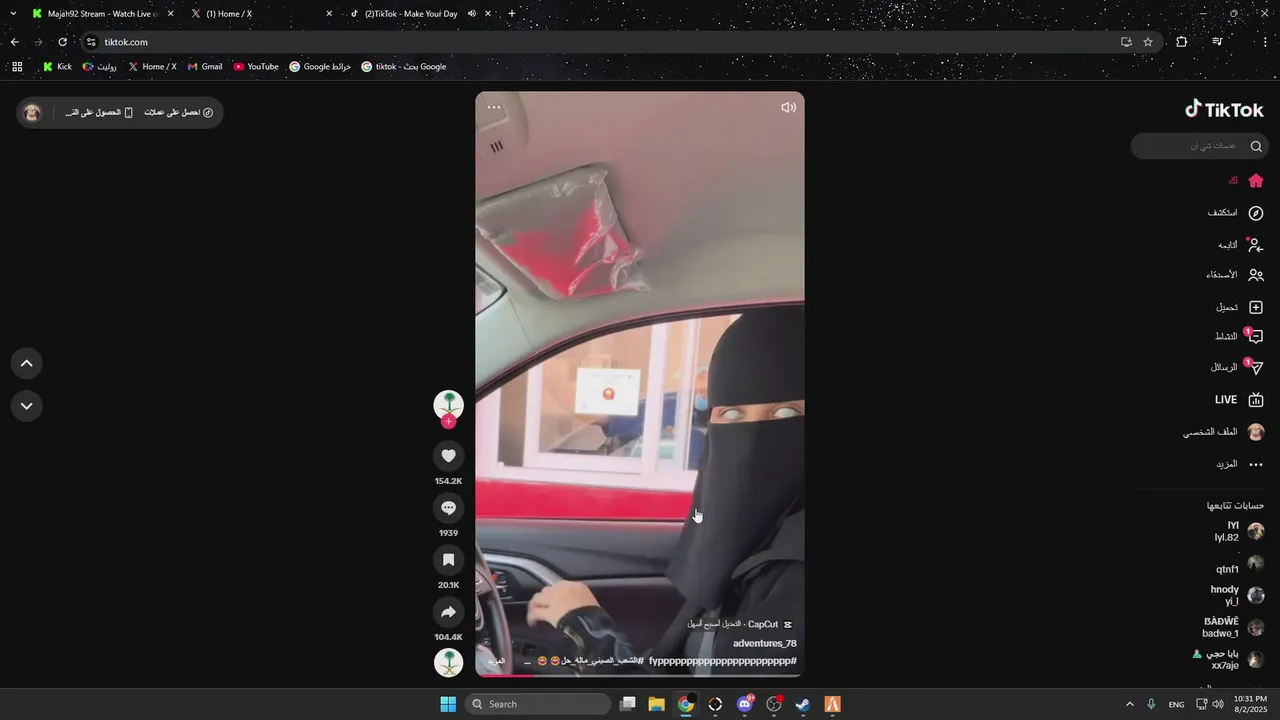Viewport: 1280px width, 720px height.
Task: Open the Explore compass page
Action: click(x=1238, y=213)
